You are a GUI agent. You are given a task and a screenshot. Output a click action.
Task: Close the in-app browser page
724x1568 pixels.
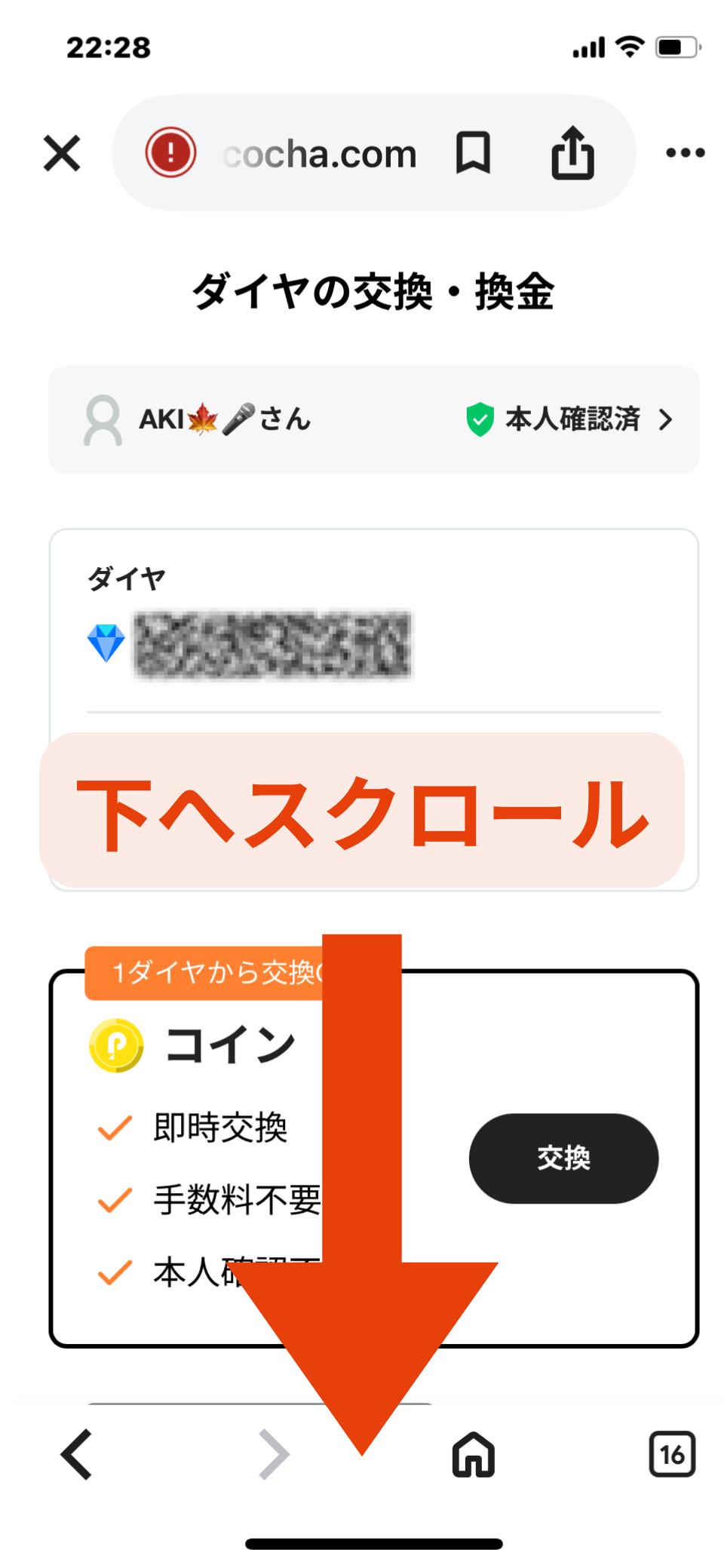point(62,153)
